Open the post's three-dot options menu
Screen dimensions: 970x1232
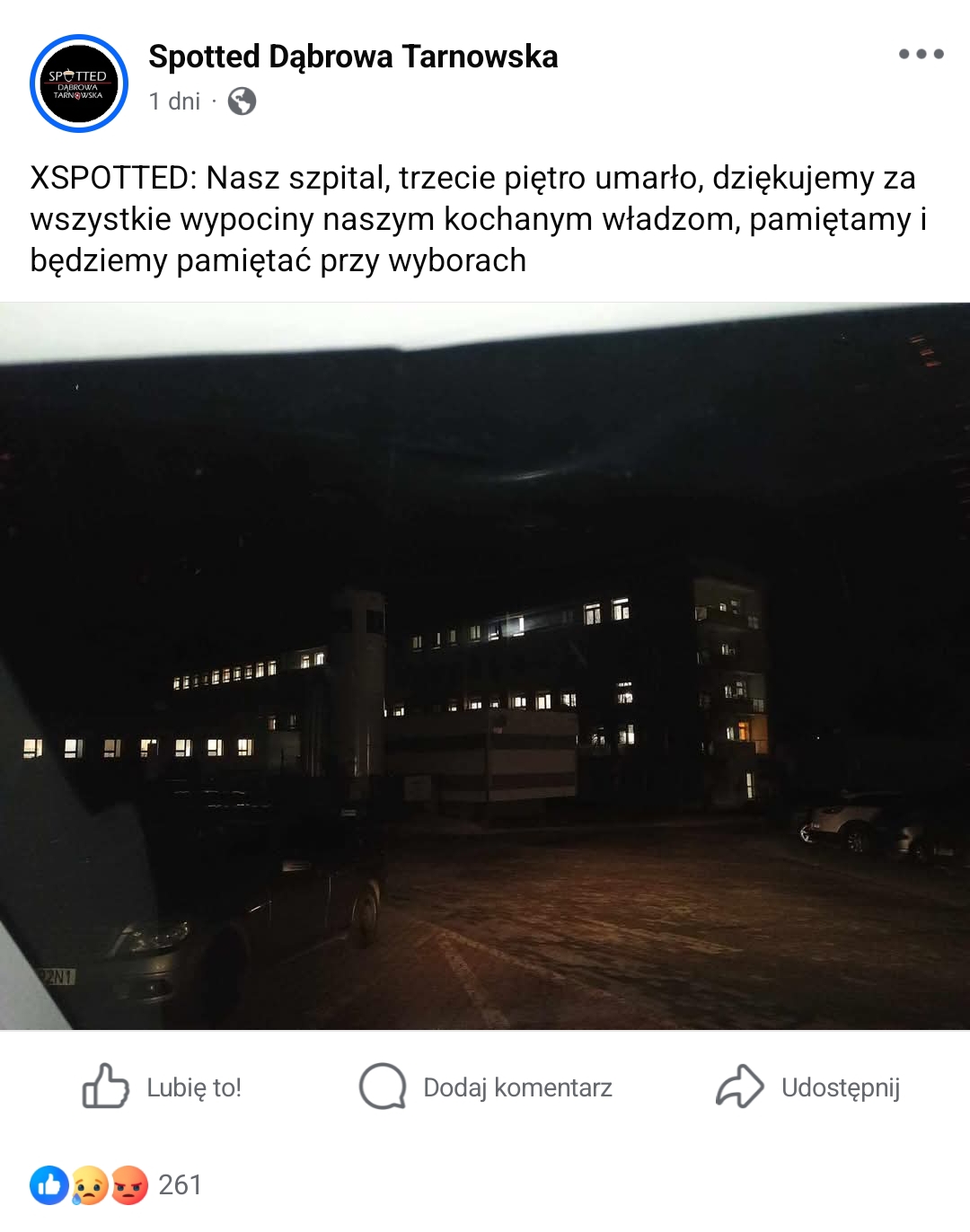coord(921,54)
